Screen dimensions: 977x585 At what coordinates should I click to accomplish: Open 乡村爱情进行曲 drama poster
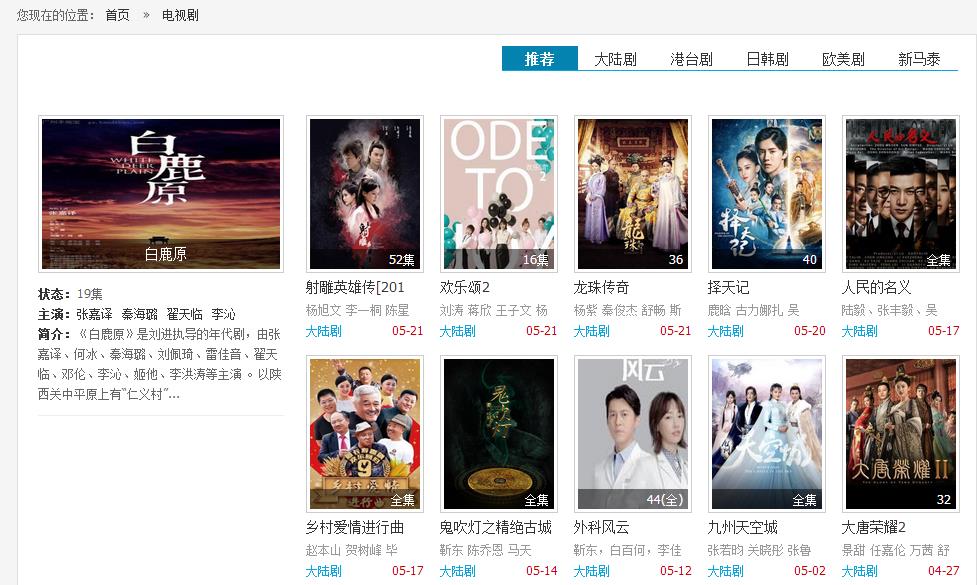364,434
